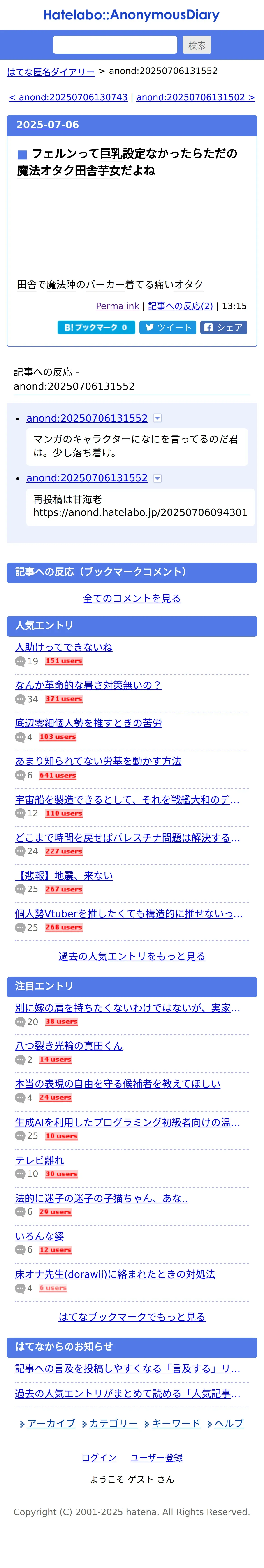Screen dimensions: 264x1568
Task: Share this entry via ツイート
Action: pyautogui.click(x=168, y=327)
